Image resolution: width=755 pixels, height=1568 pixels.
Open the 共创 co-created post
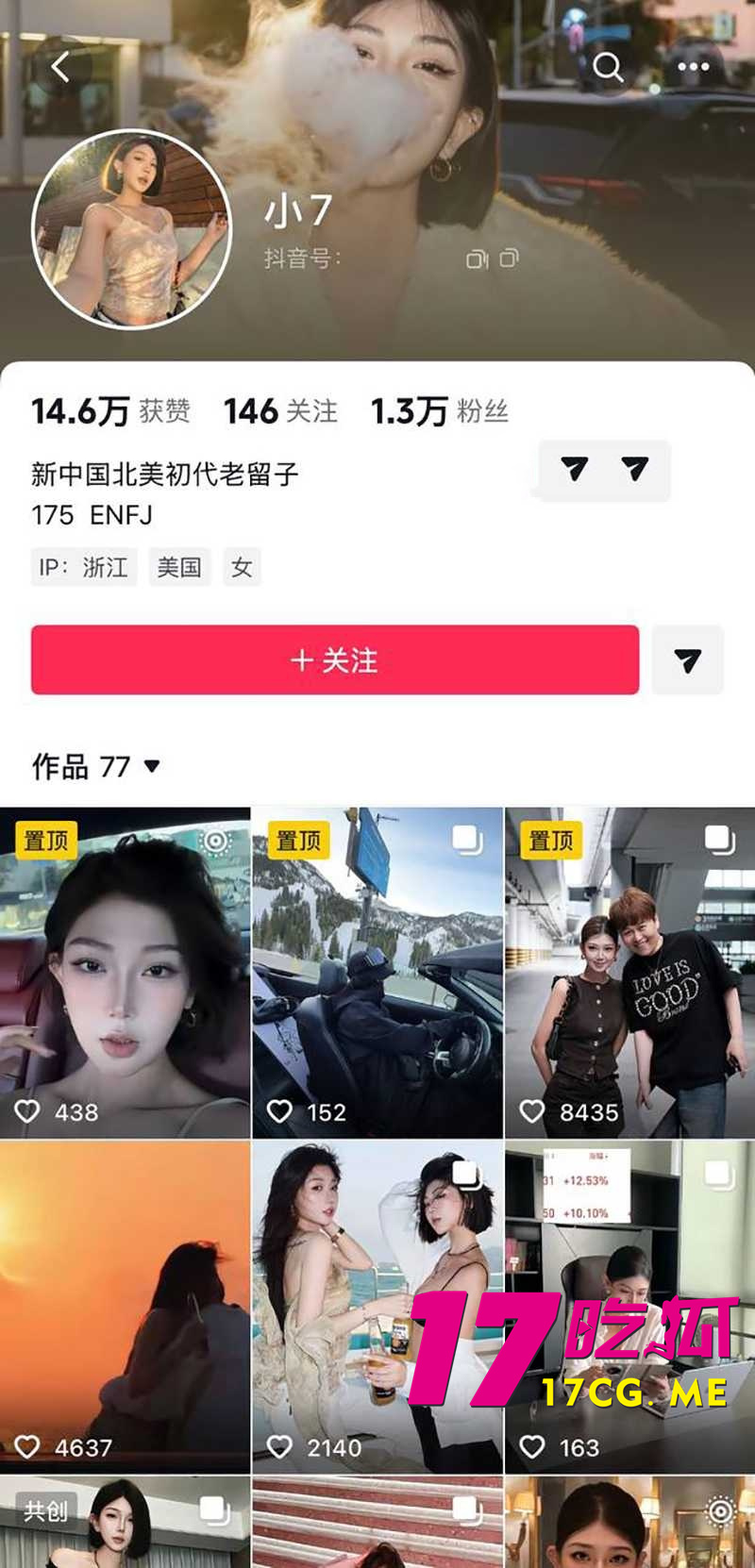pyautogui.click(x=125, y=1524)
